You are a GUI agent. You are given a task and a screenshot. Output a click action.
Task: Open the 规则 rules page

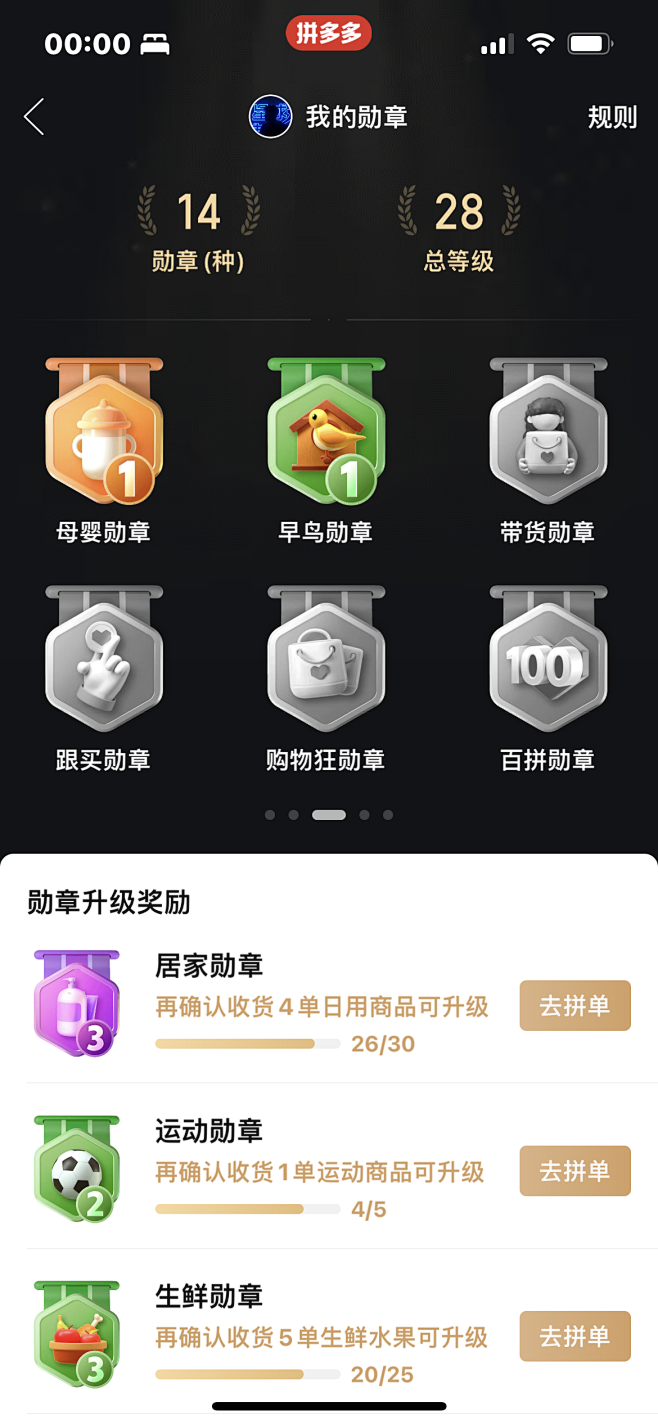pos(612,117)
